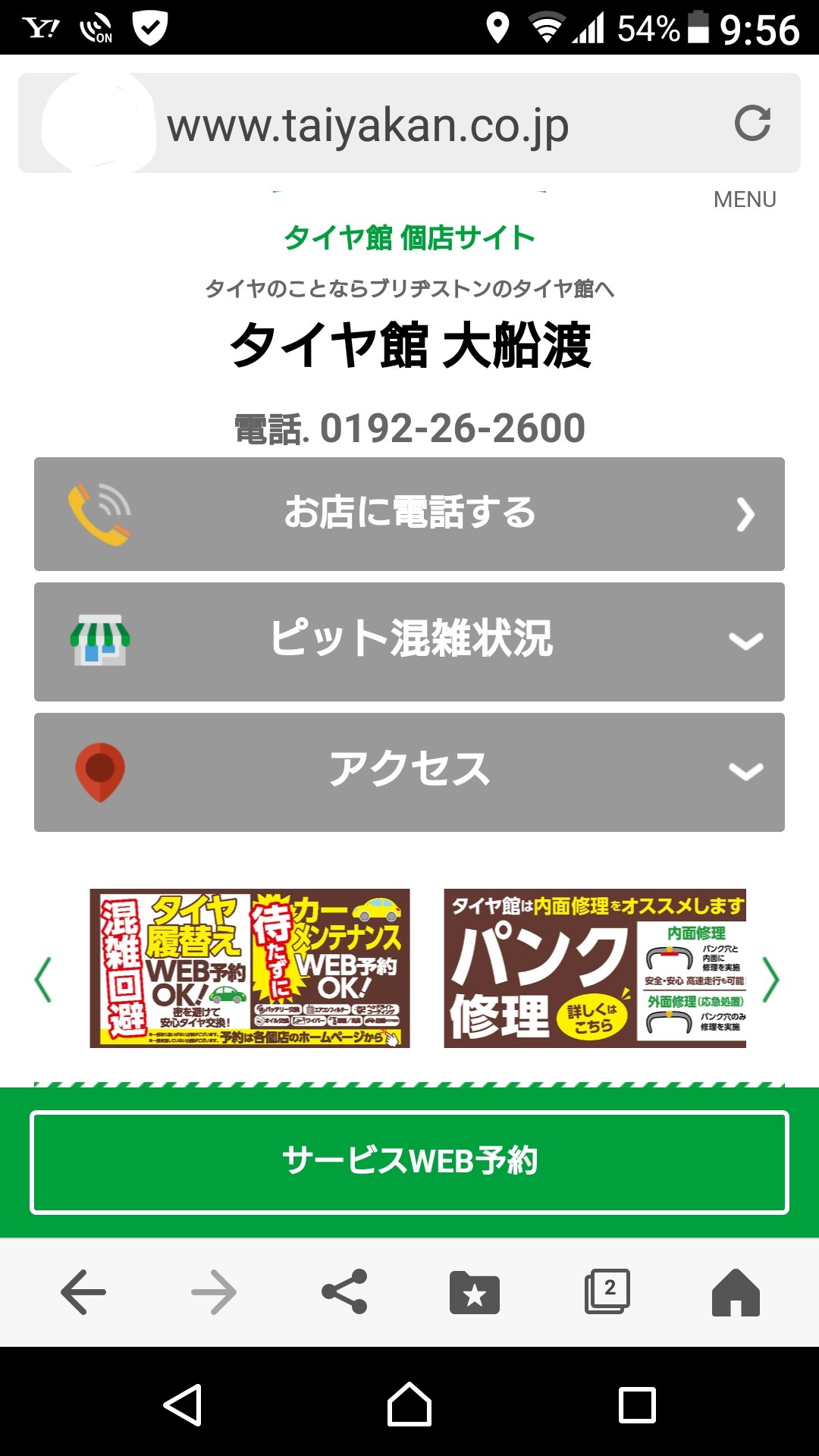Open the bookmarks folder
819x1456 pixels.
pos(475,1292)
